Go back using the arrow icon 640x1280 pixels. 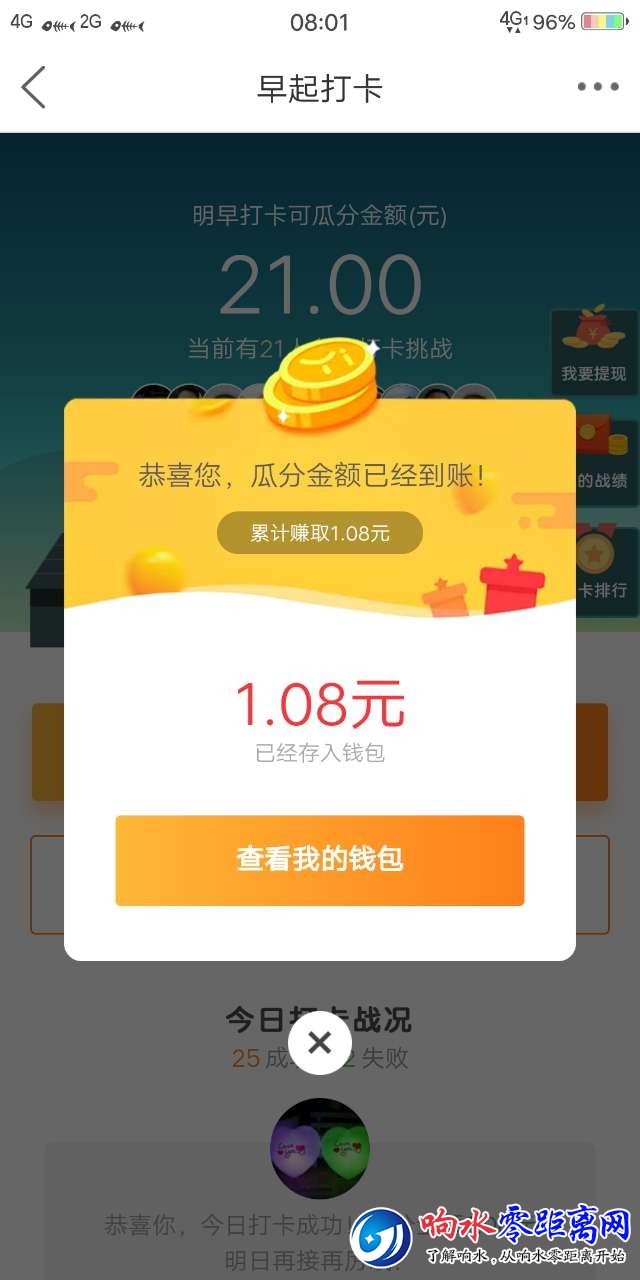pos(34,88)
